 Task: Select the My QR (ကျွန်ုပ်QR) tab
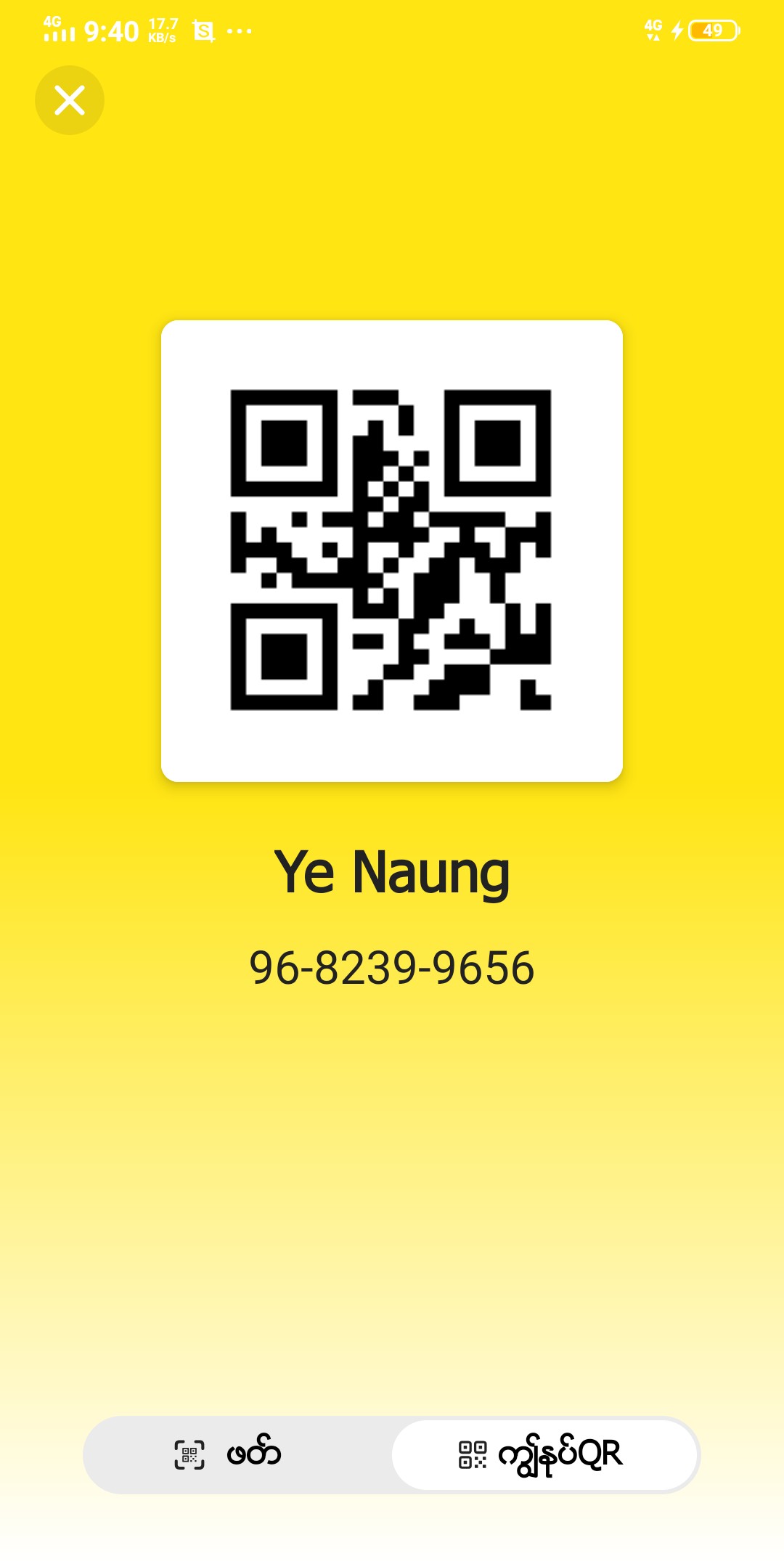pyautogui.click(x=544, y=1454)
